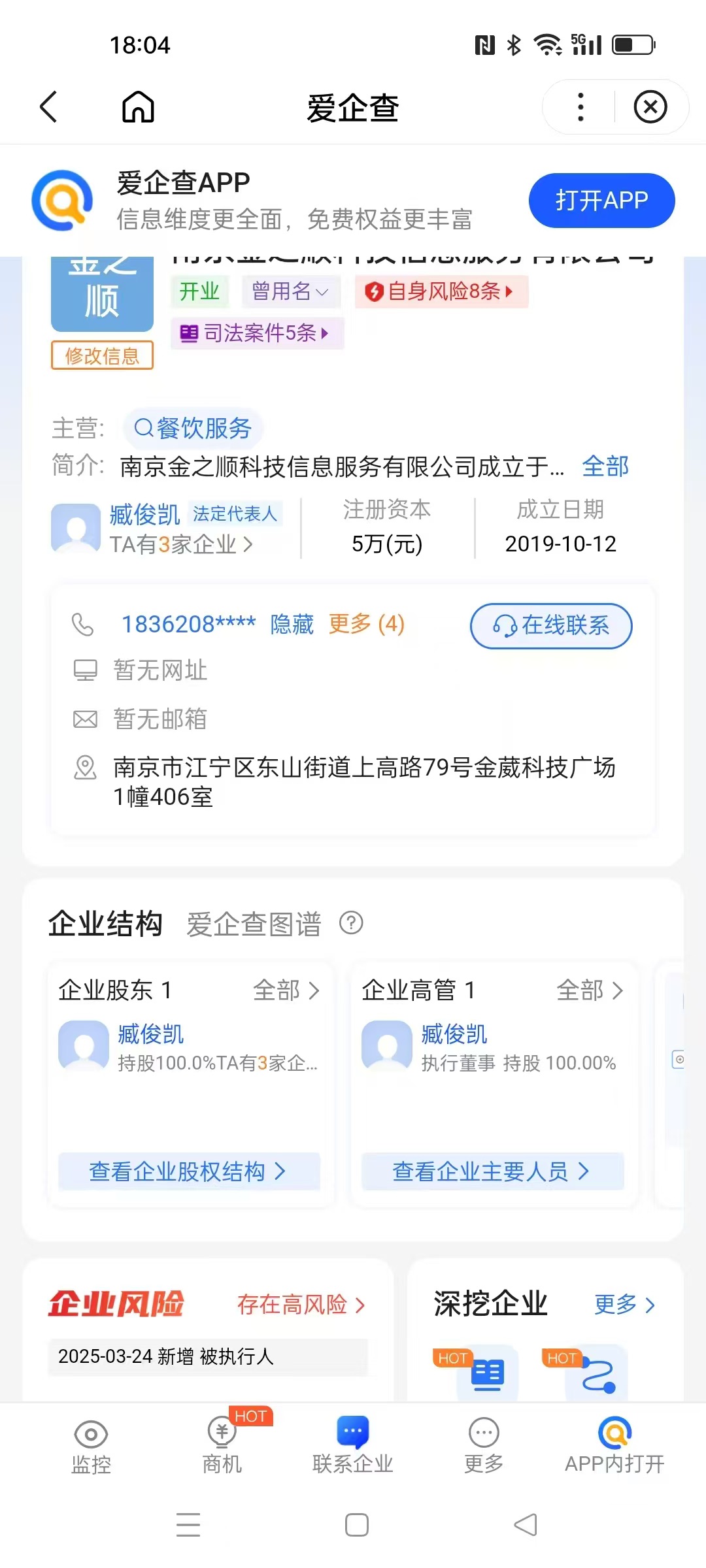Select the 餐饮服务 business chip
Viewport: 706px width, 1568px height.
[x=193, y=429]
